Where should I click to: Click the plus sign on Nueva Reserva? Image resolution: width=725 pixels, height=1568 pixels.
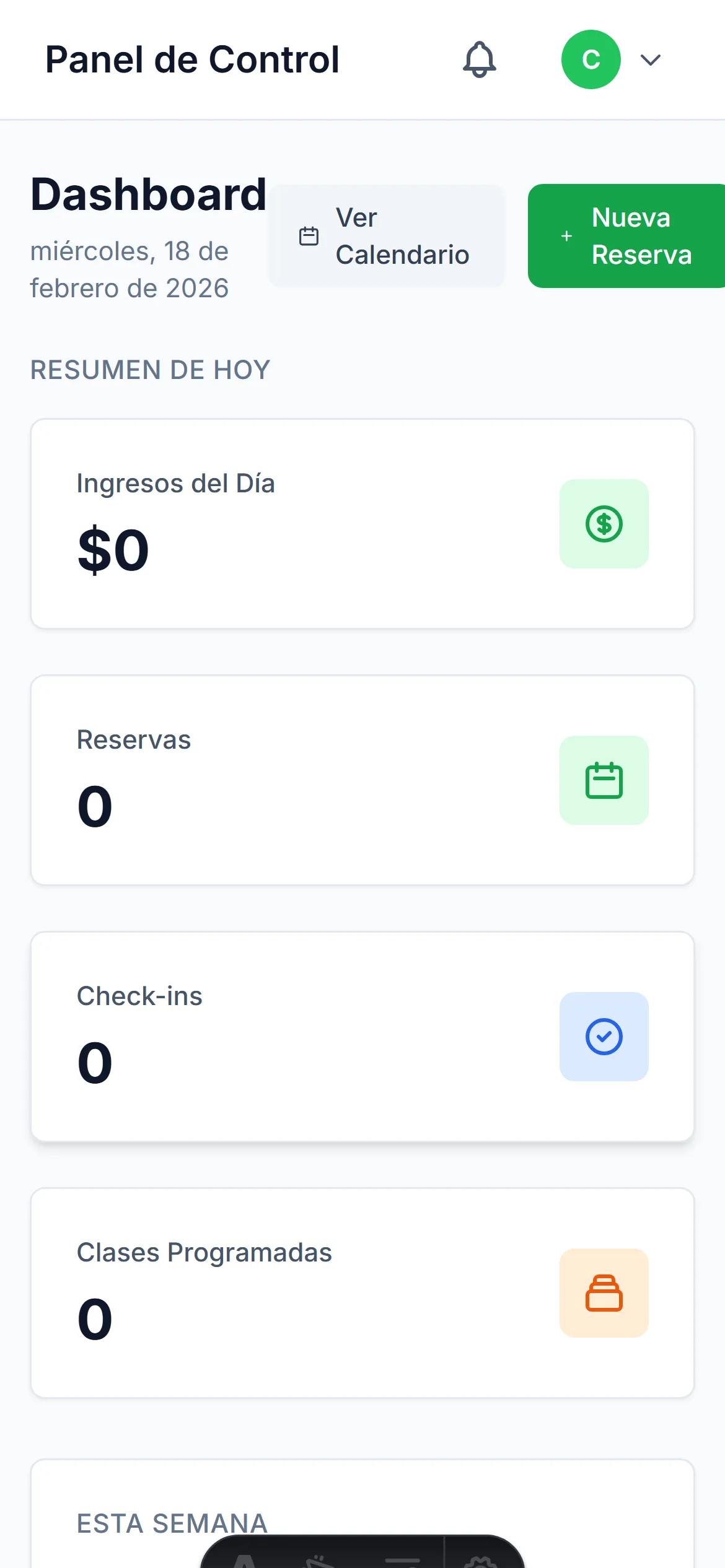tap(566, 236)
